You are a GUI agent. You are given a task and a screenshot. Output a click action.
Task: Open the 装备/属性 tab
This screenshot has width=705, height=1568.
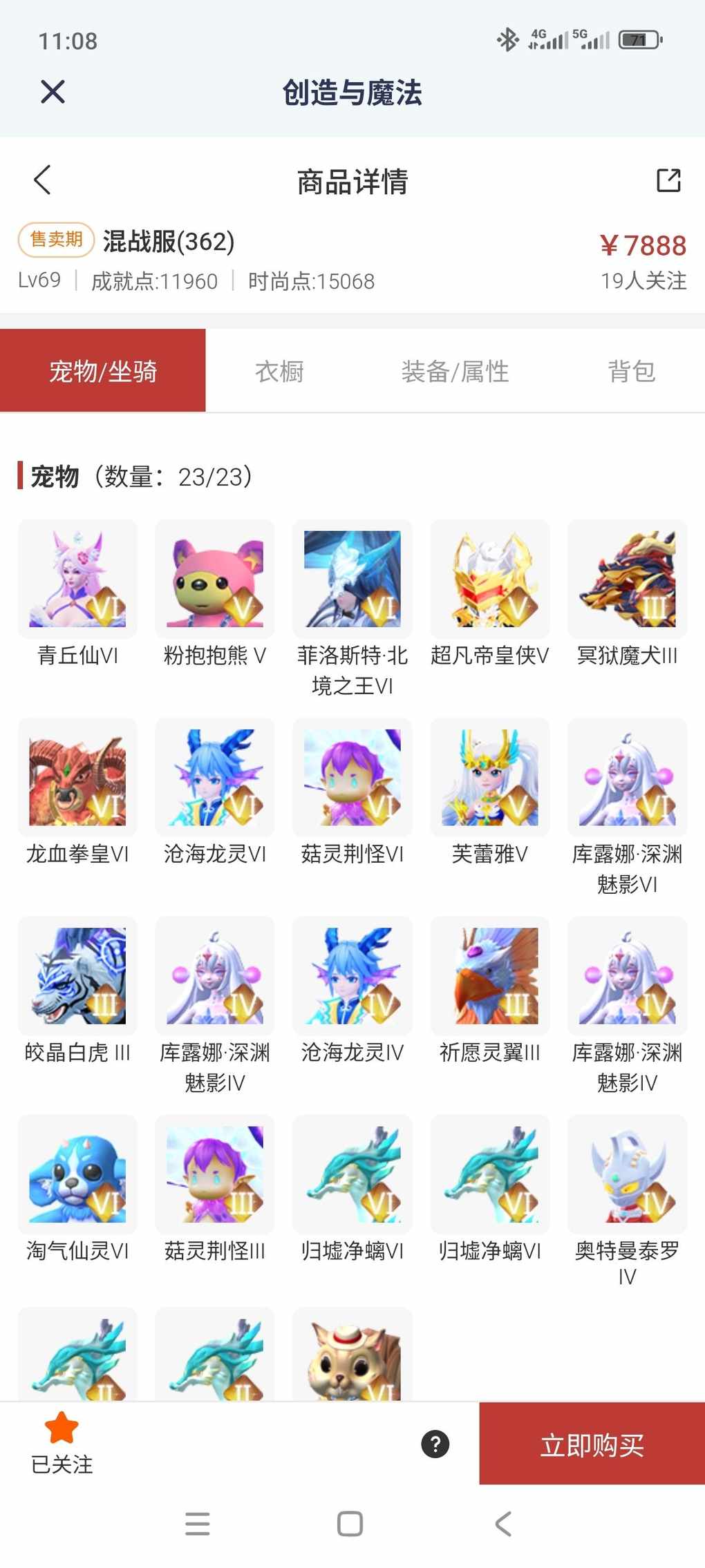[x=455, y=372]
